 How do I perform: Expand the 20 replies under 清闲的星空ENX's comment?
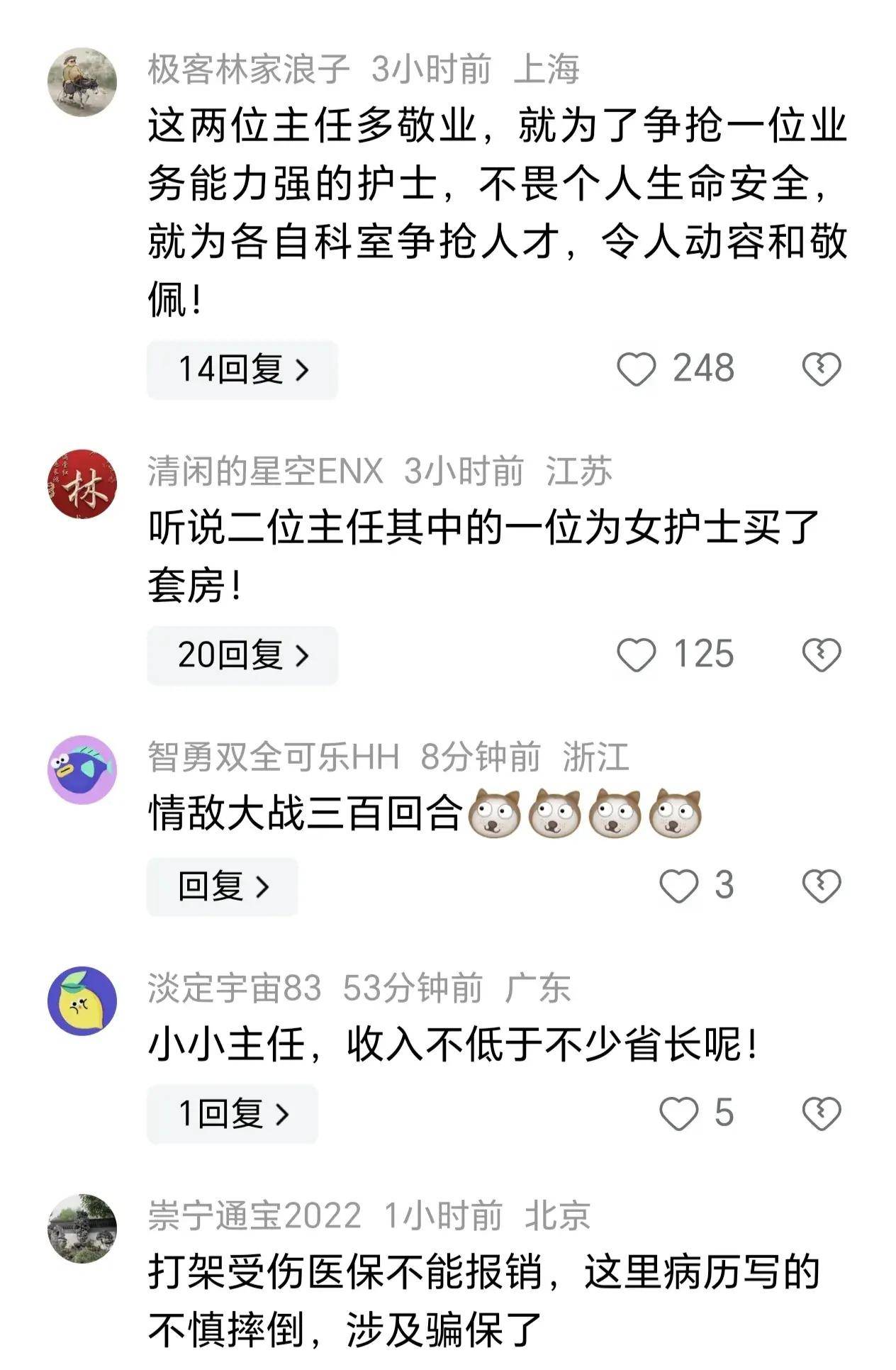(x=242, y=655)
